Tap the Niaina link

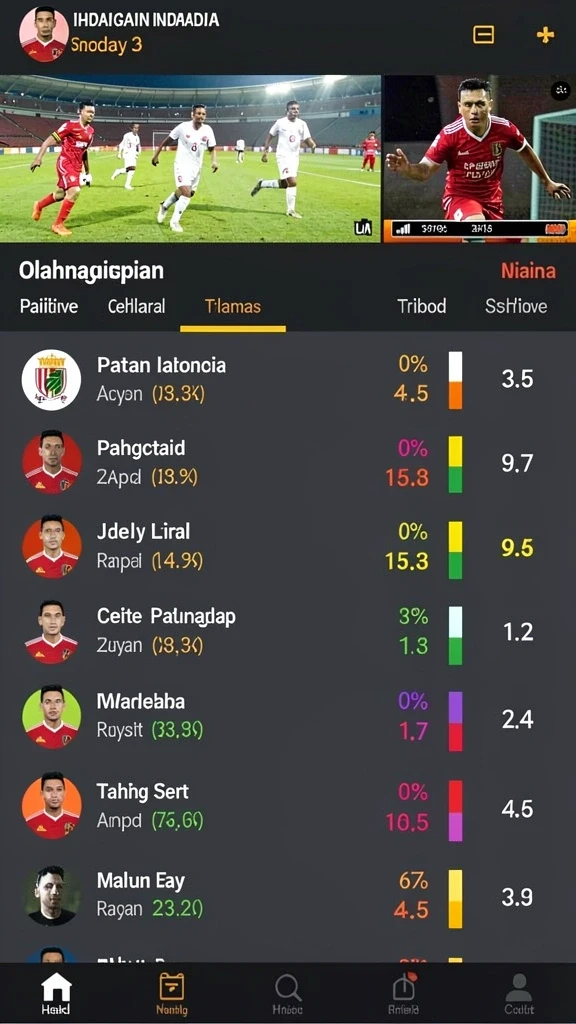pyautogui.click(x=528, y=270)
